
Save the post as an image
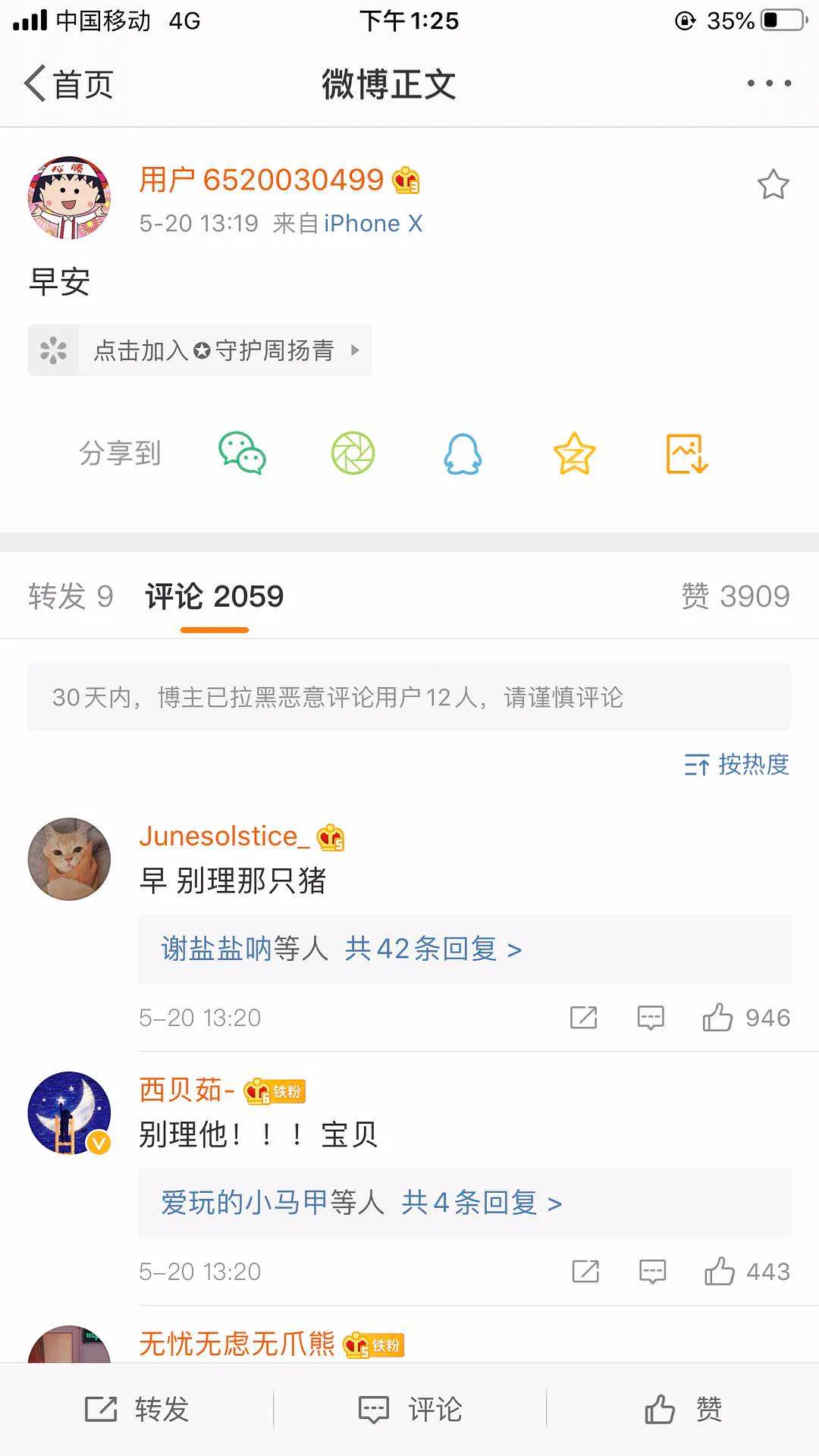coord(686,453)
